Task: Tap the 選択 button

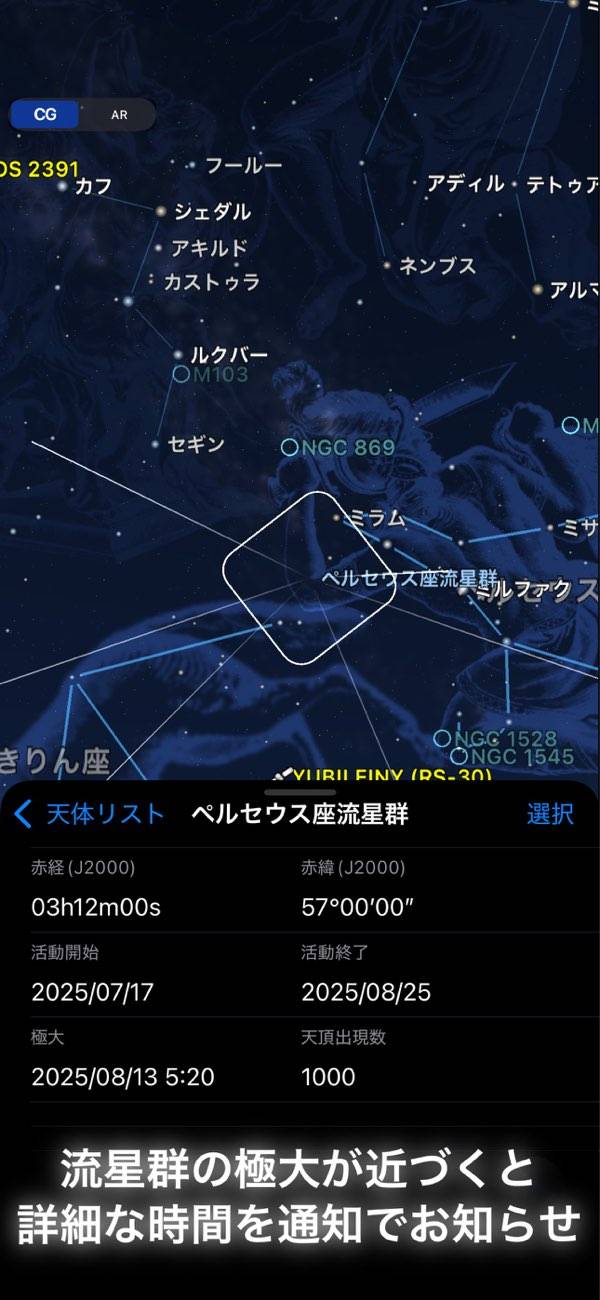Action: click(x=550, y=814)
